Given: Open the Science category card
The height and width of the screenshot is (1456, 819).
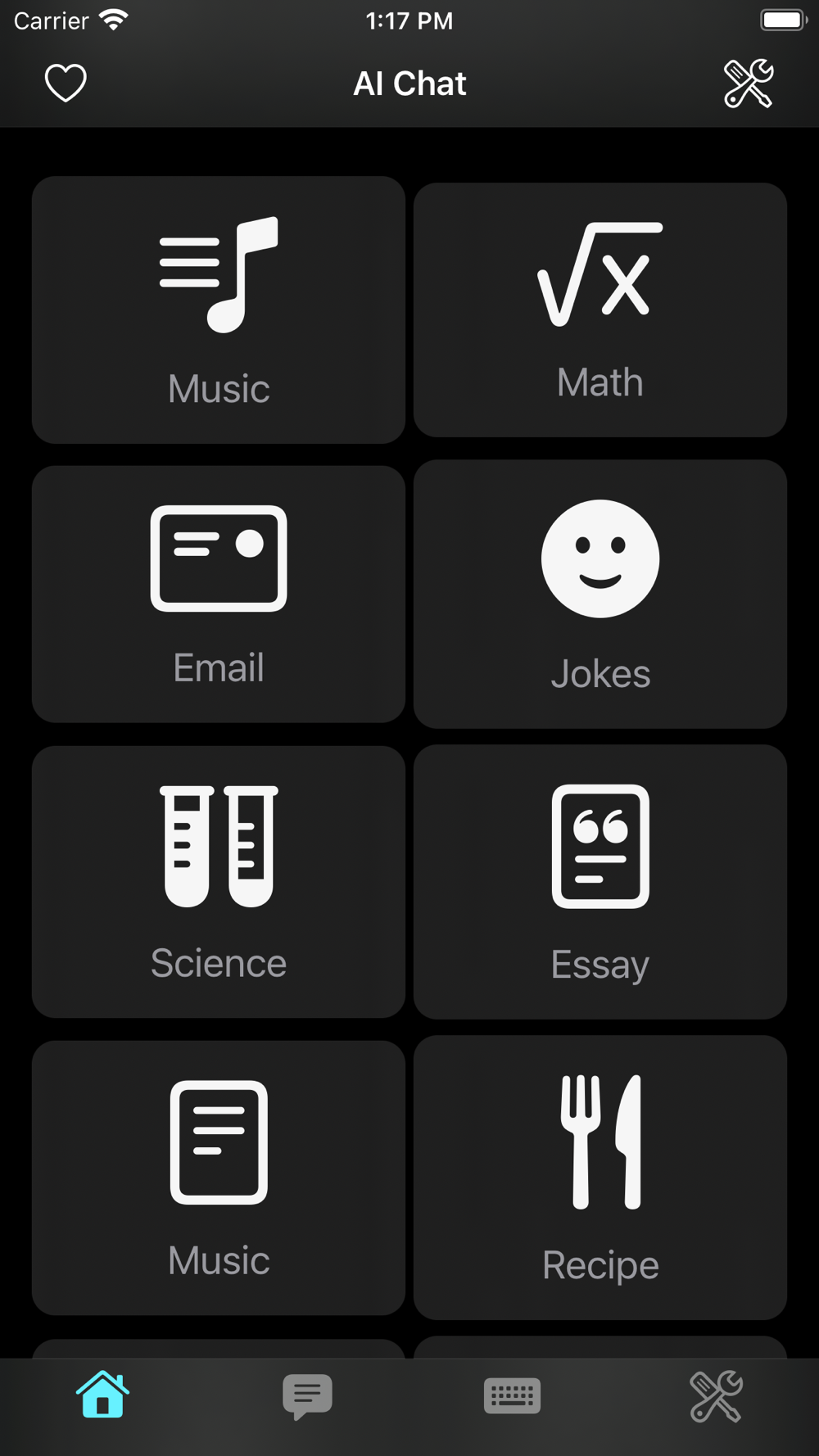Looking at the screenshot, I should pos(219,881).
